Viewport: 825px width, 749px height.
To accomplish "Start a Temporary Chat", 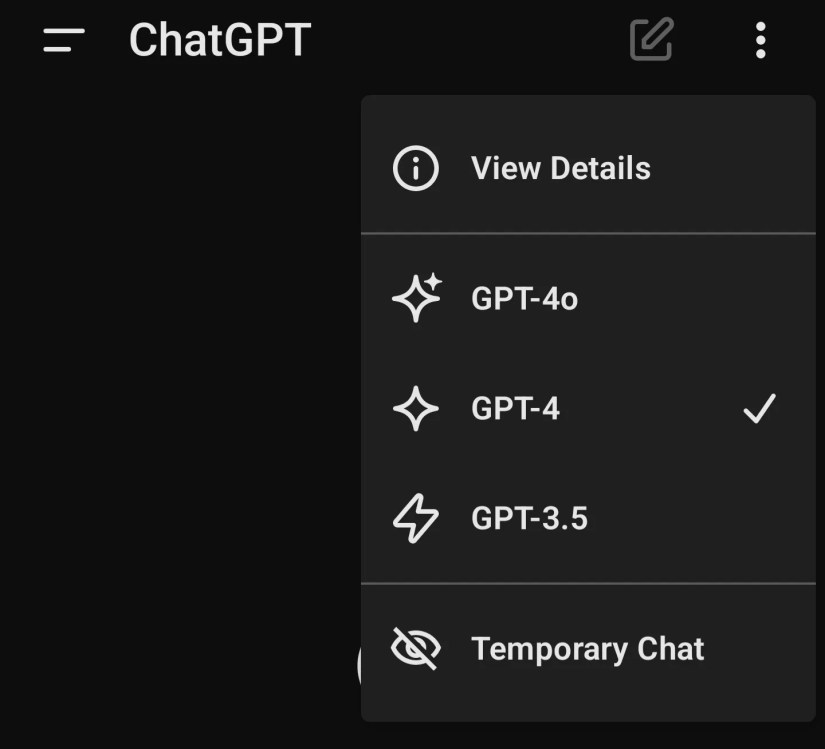I will (587, 649).
